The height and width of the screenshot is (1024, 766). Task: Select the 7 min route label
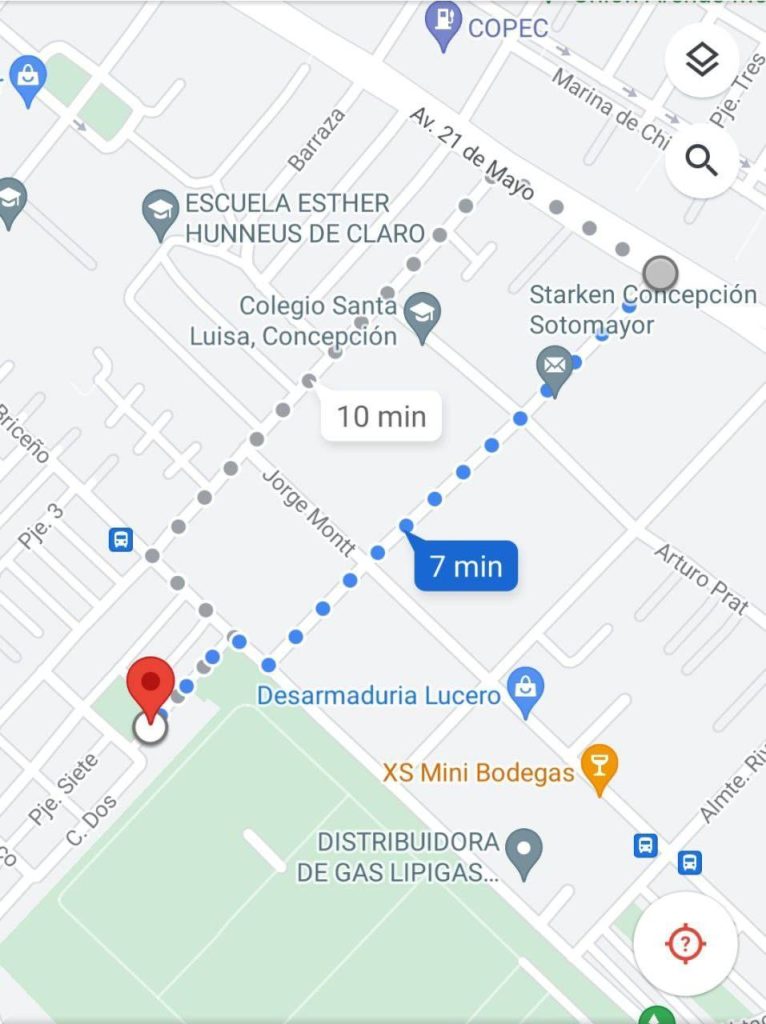[x=466, y=567]
